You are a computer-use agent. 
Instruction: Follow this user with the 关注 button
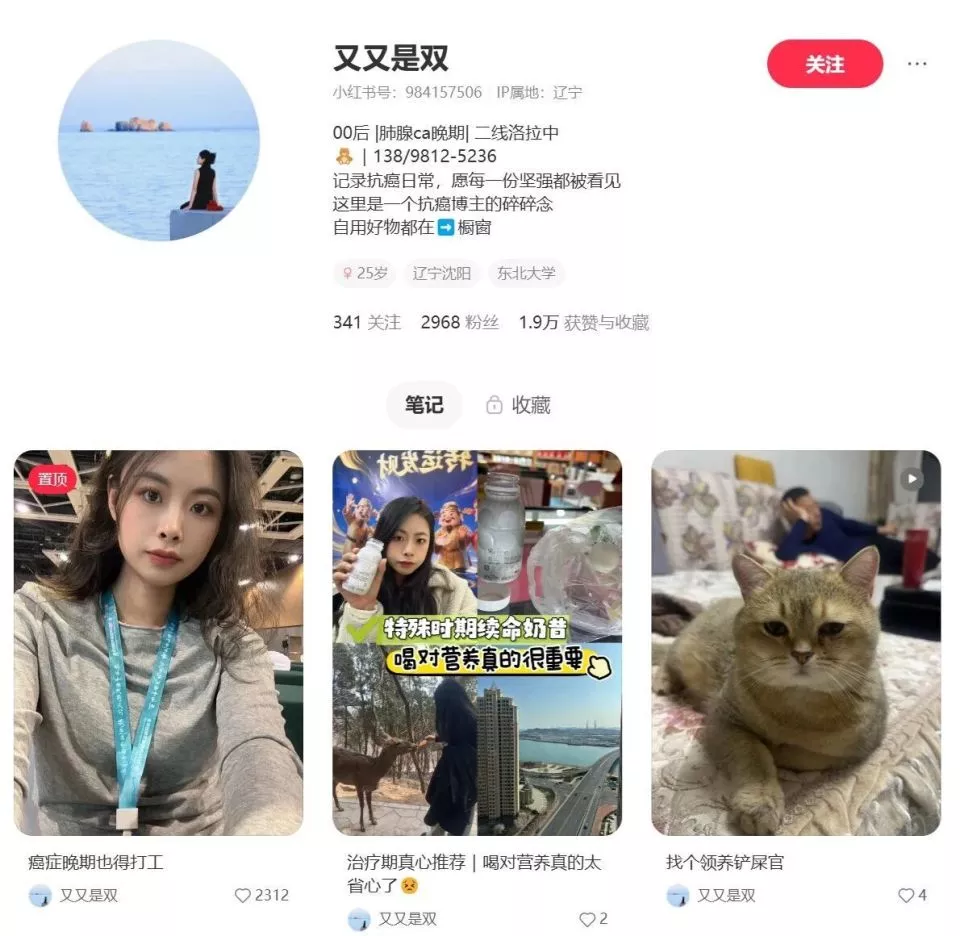tap(824, 64)
